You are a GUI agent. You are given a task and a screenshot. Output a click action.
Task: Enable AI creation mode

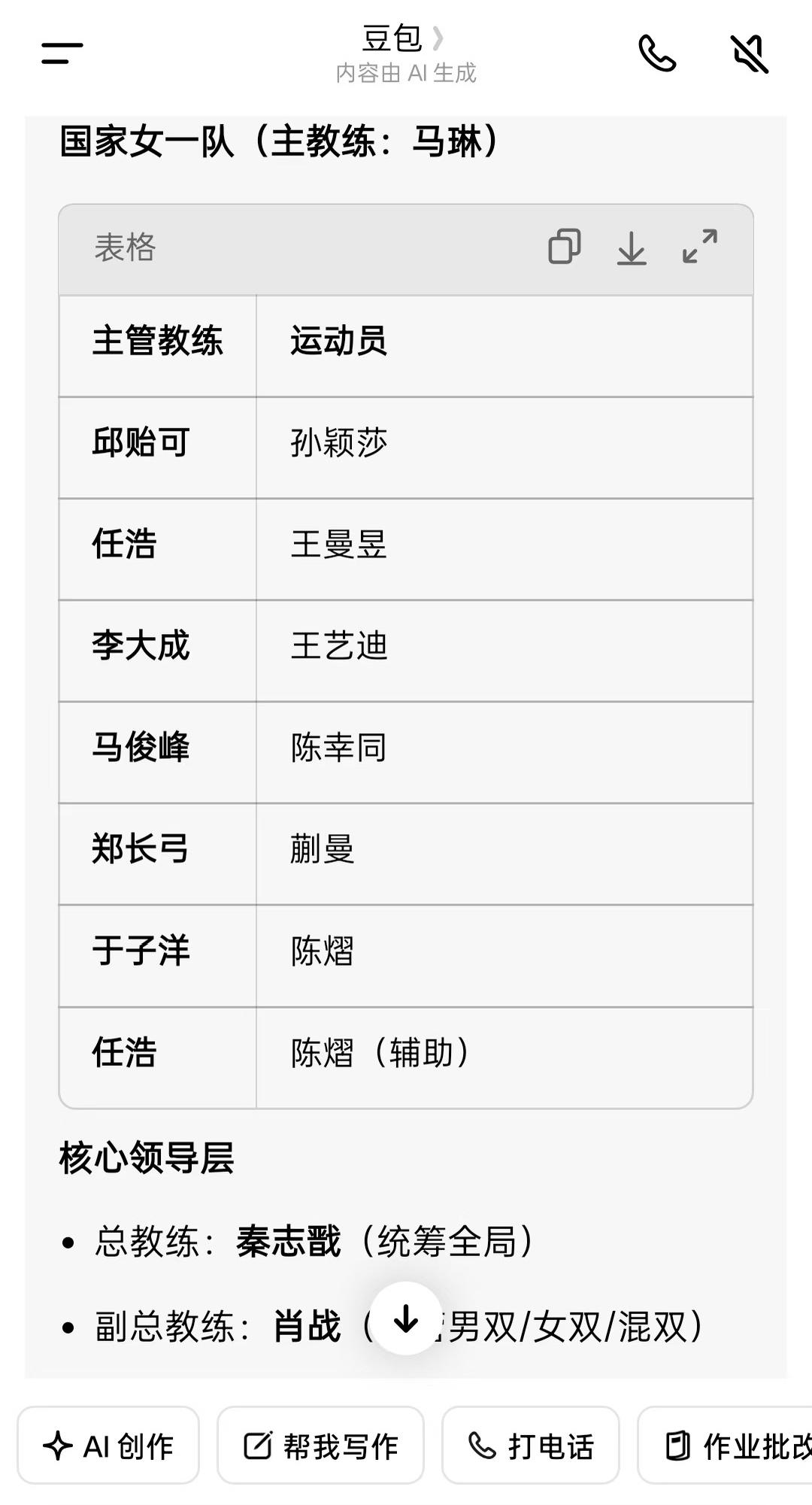tap(109, 1444)
